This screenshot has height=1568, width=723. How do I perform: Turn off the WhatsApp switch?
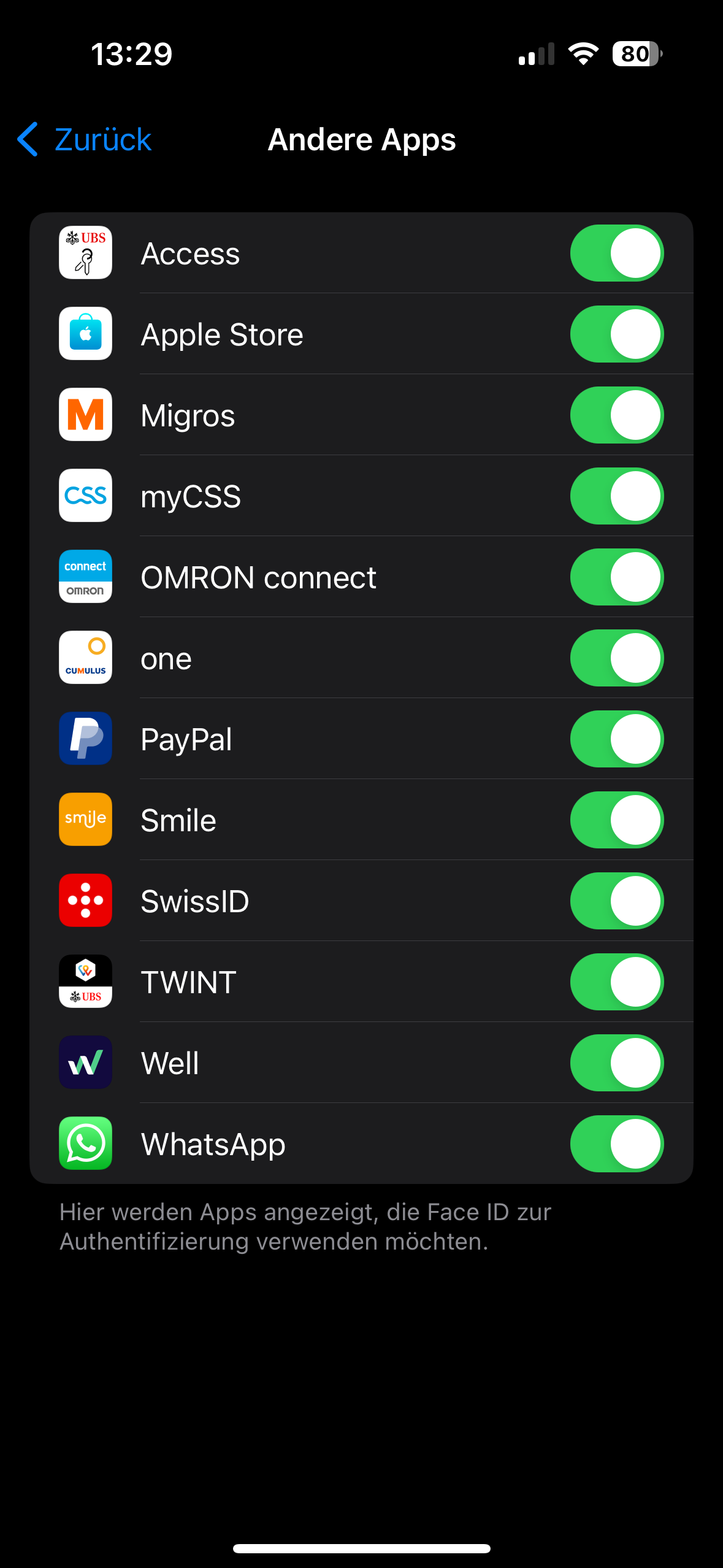pos(616,1144)
